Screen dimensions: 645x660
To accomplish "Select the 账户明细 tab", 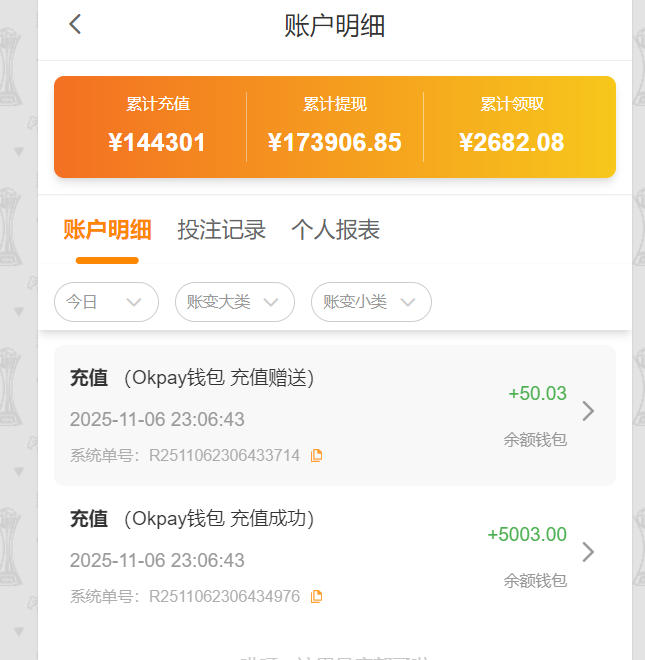I will click(107, 230).
